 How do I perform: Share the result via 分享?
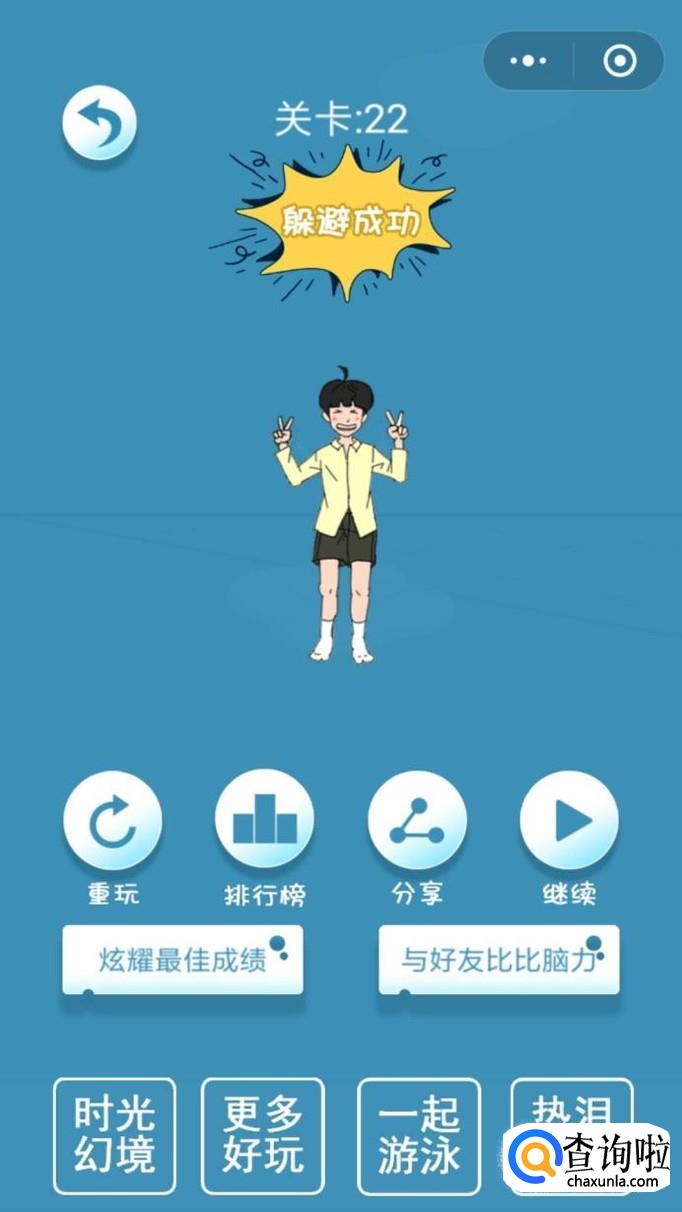pyautogui.click(x=417, y=822)
